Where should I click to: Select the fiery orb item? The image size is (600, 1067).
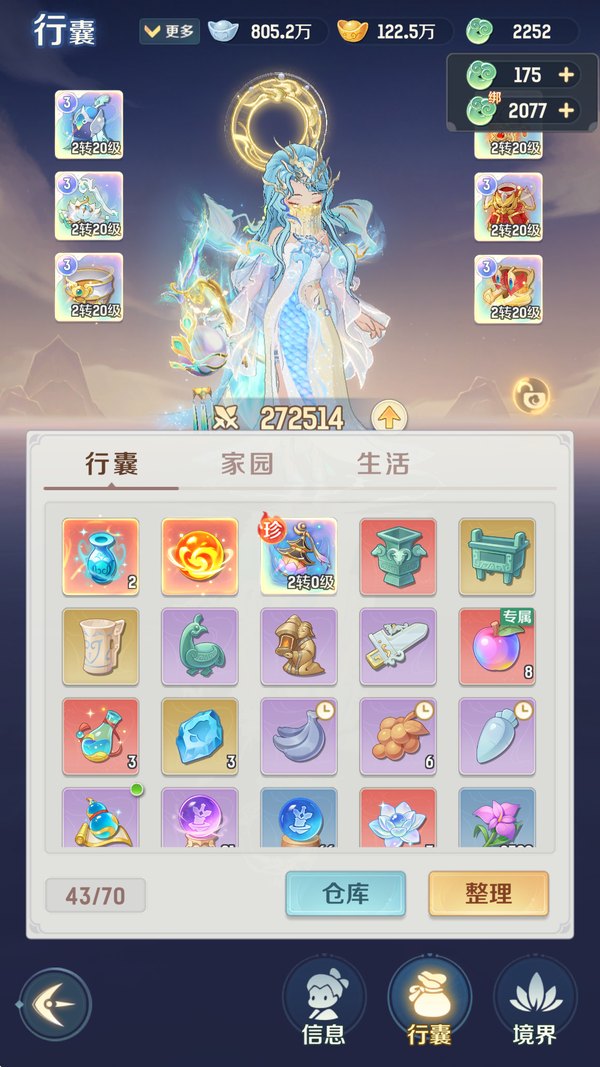200,557
